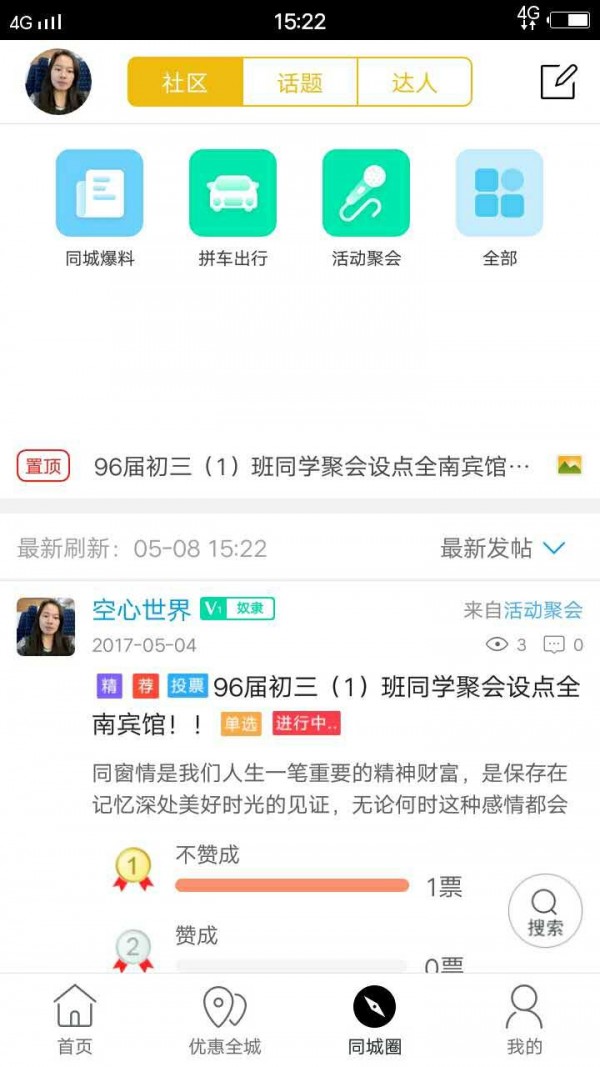Tap the profile avatar in the header

[58, 82]
